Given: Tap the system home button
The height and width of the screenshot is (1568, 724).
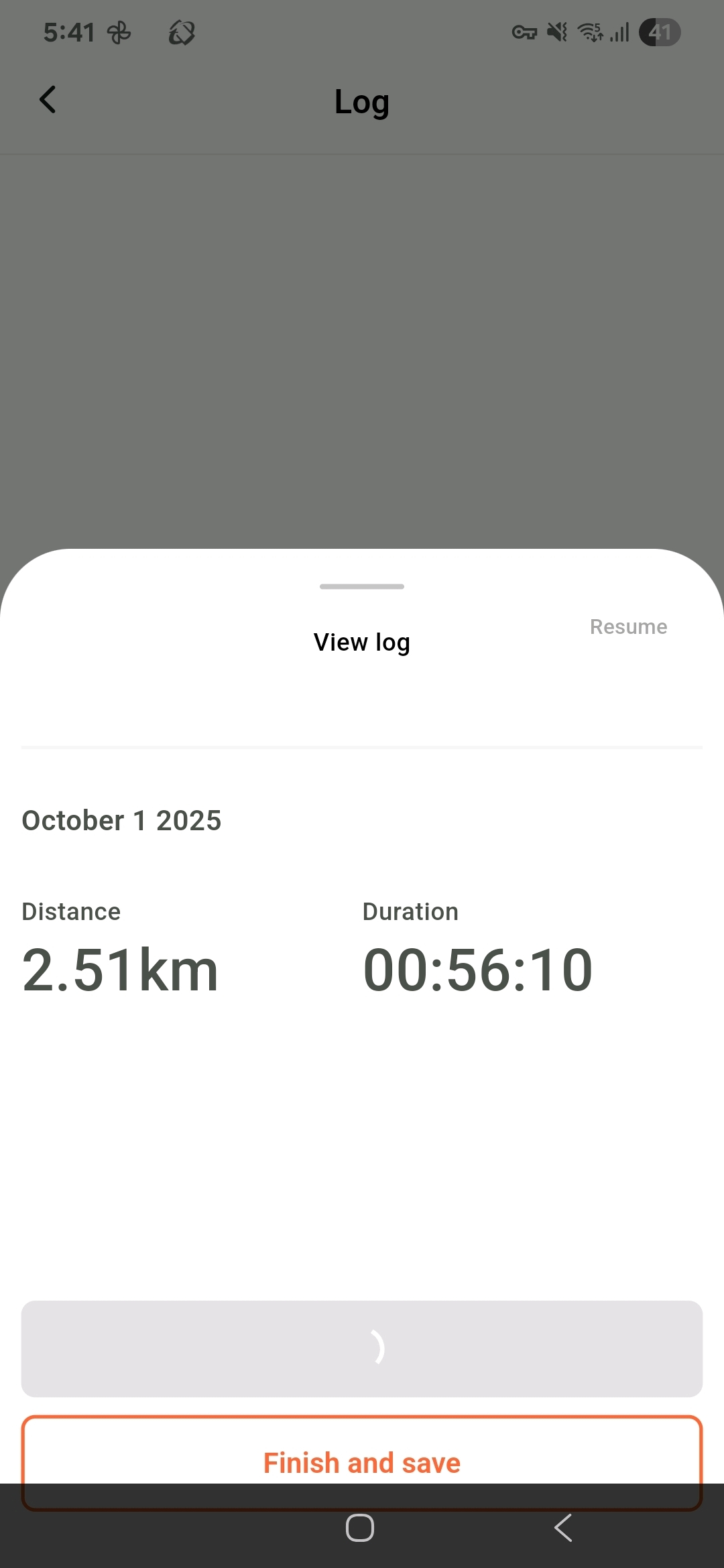Looking at the screenshot, I should click(360, 1528).
